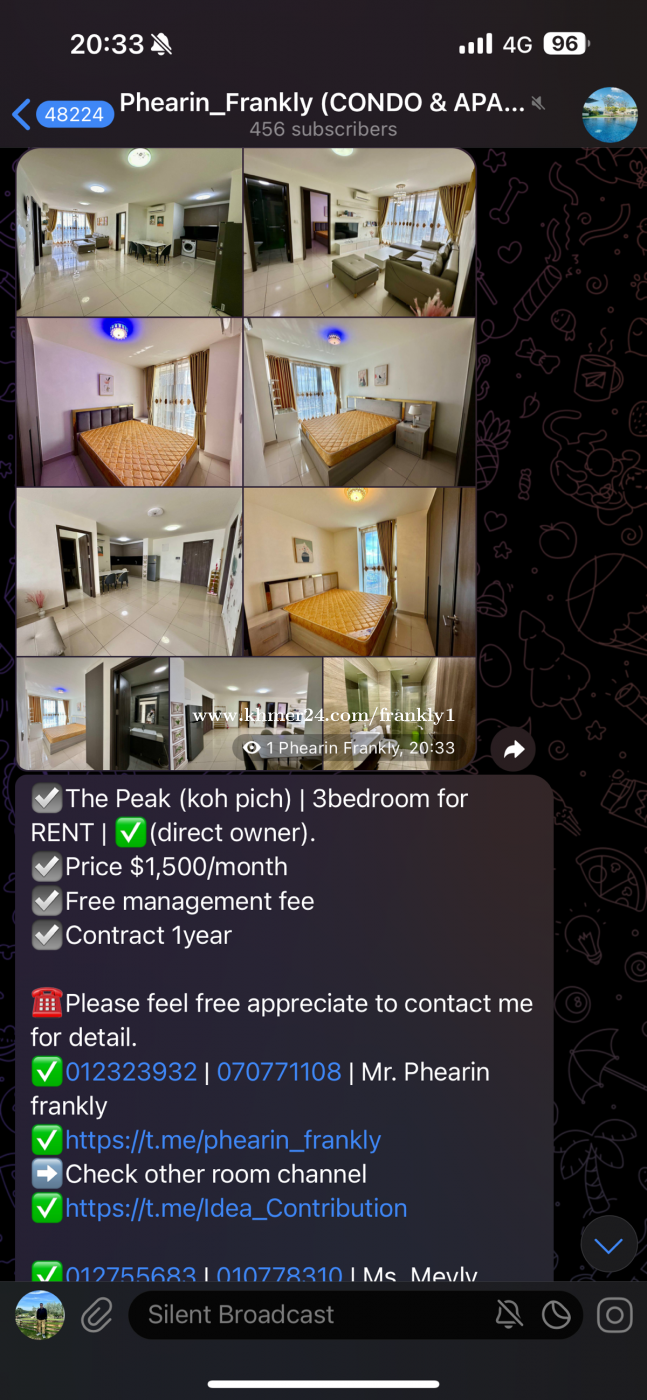The image size is (647, 1400).
Task: Choose the send-as profile avatar
Action: 40,1315
